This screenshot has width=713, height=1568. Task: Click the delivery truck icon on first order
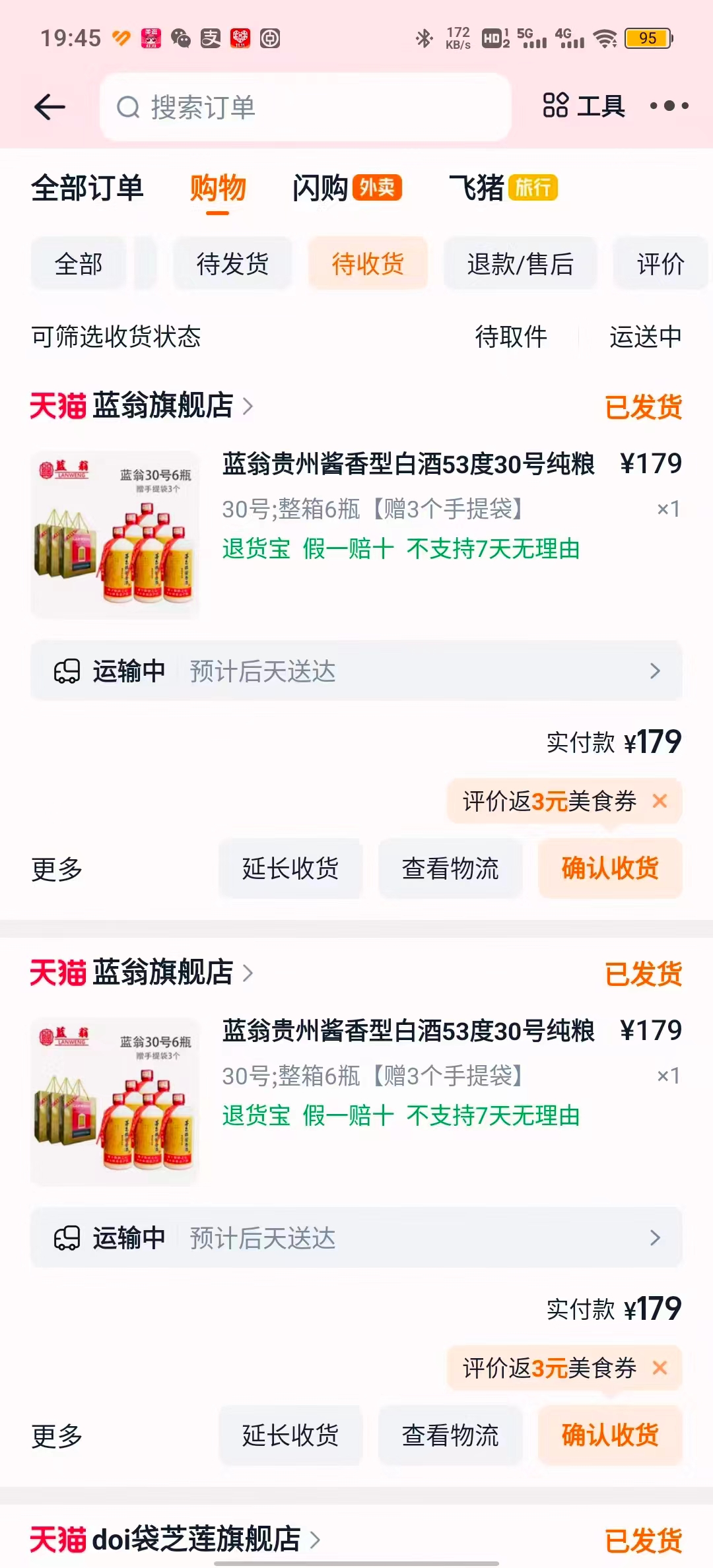(66, 671)
